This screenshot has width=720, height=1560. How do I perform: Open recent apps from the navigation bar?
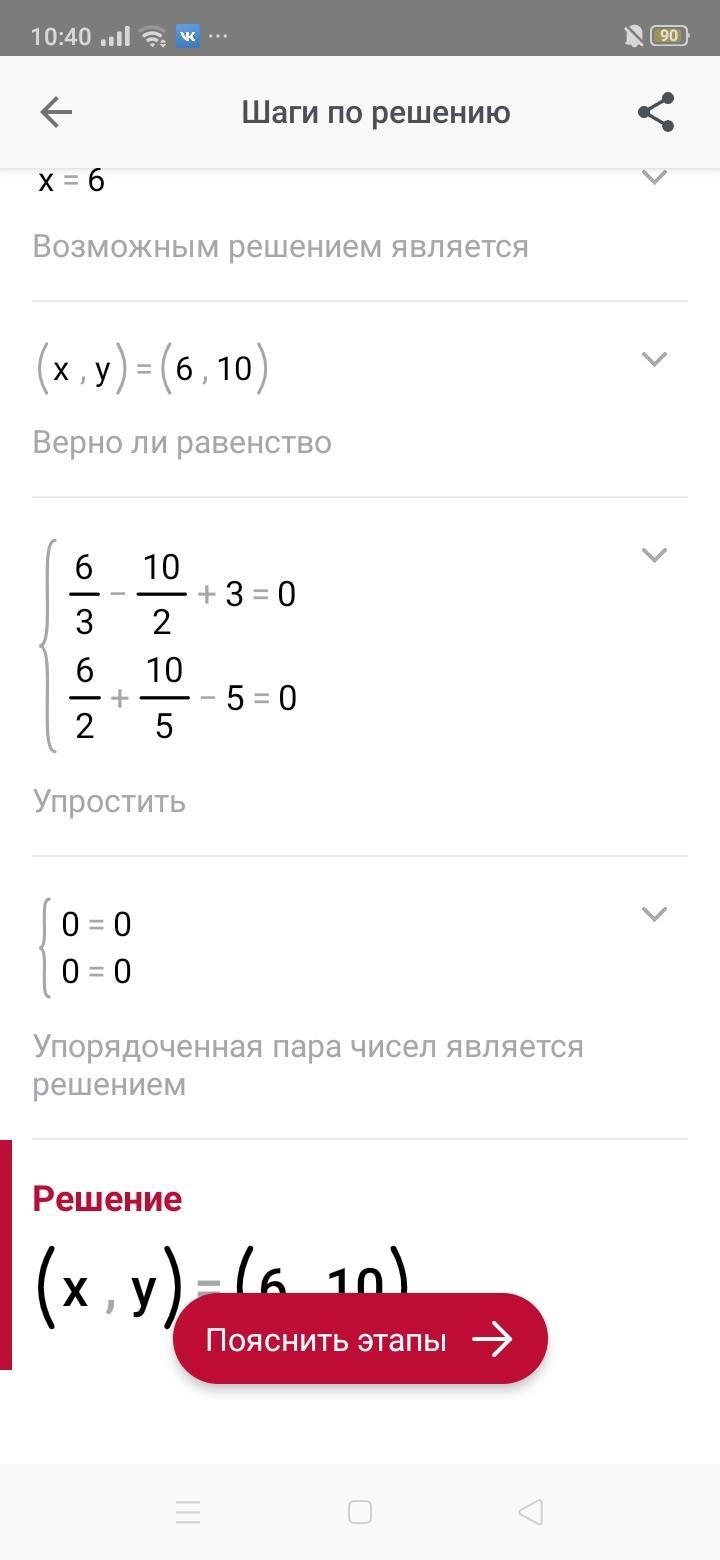pos(188,1512)
